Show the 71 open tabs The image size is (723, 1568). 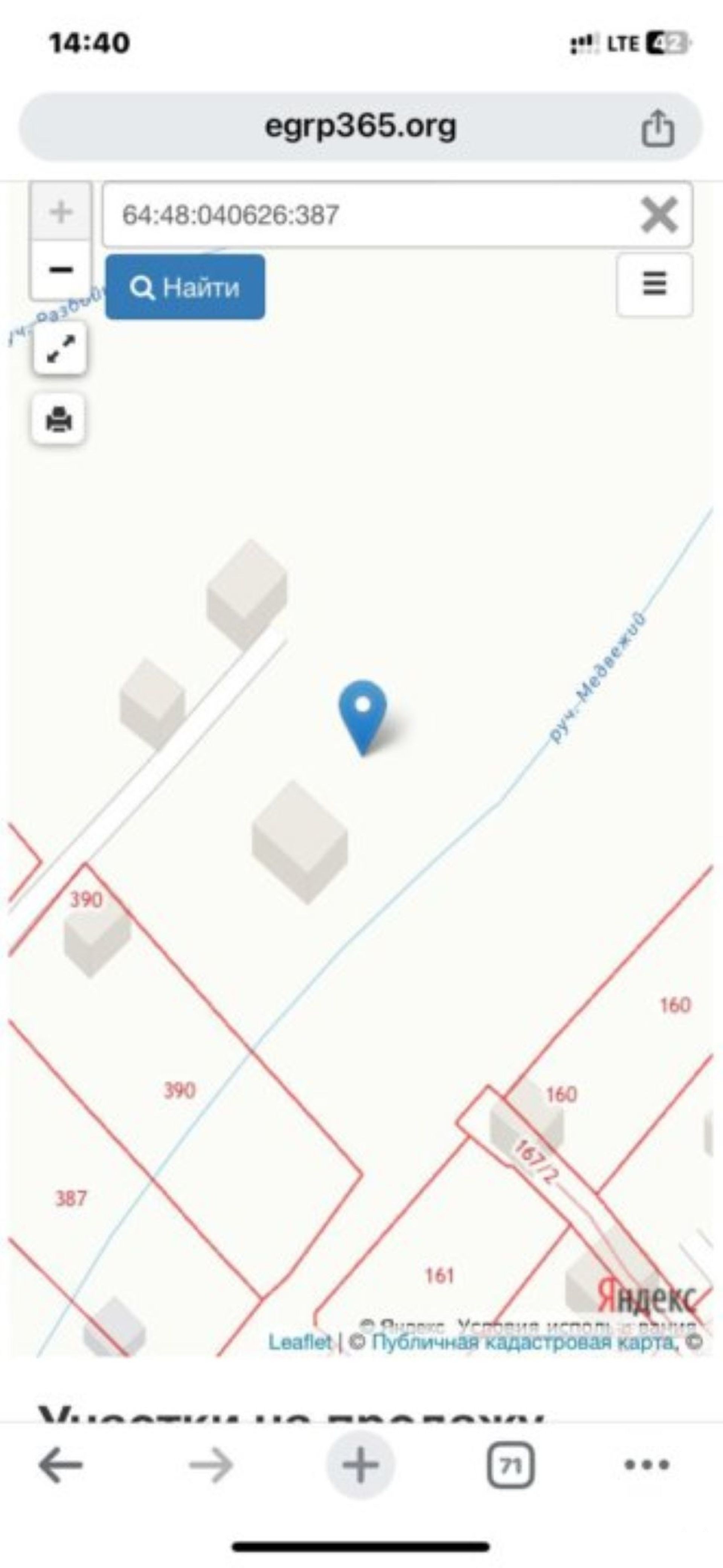coord(510,1466)
